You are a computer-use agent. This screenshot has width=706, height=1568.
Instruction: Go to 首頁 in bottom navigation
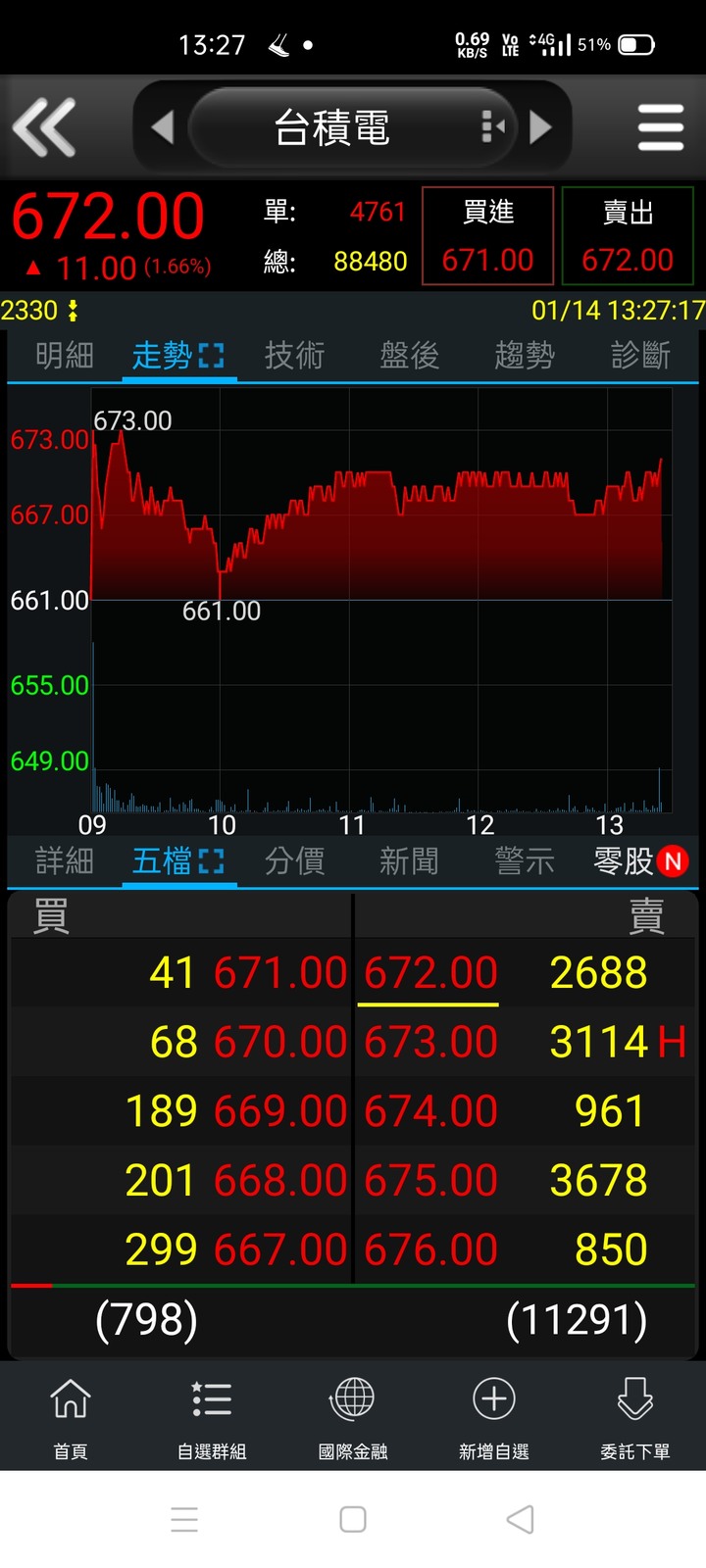(71, 1417)
